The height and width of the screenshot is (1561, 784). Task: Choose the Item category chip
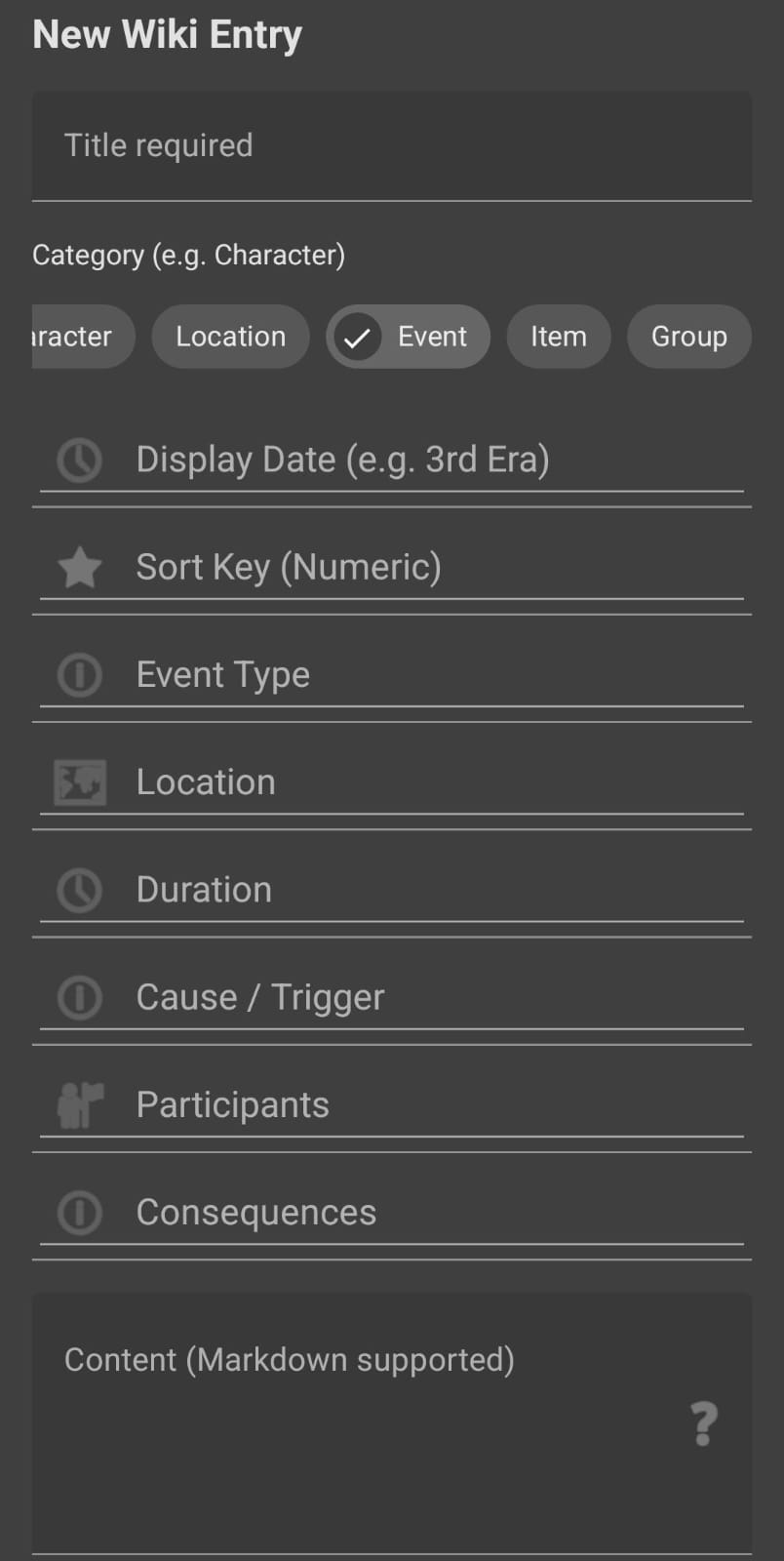tap(558, 337)
